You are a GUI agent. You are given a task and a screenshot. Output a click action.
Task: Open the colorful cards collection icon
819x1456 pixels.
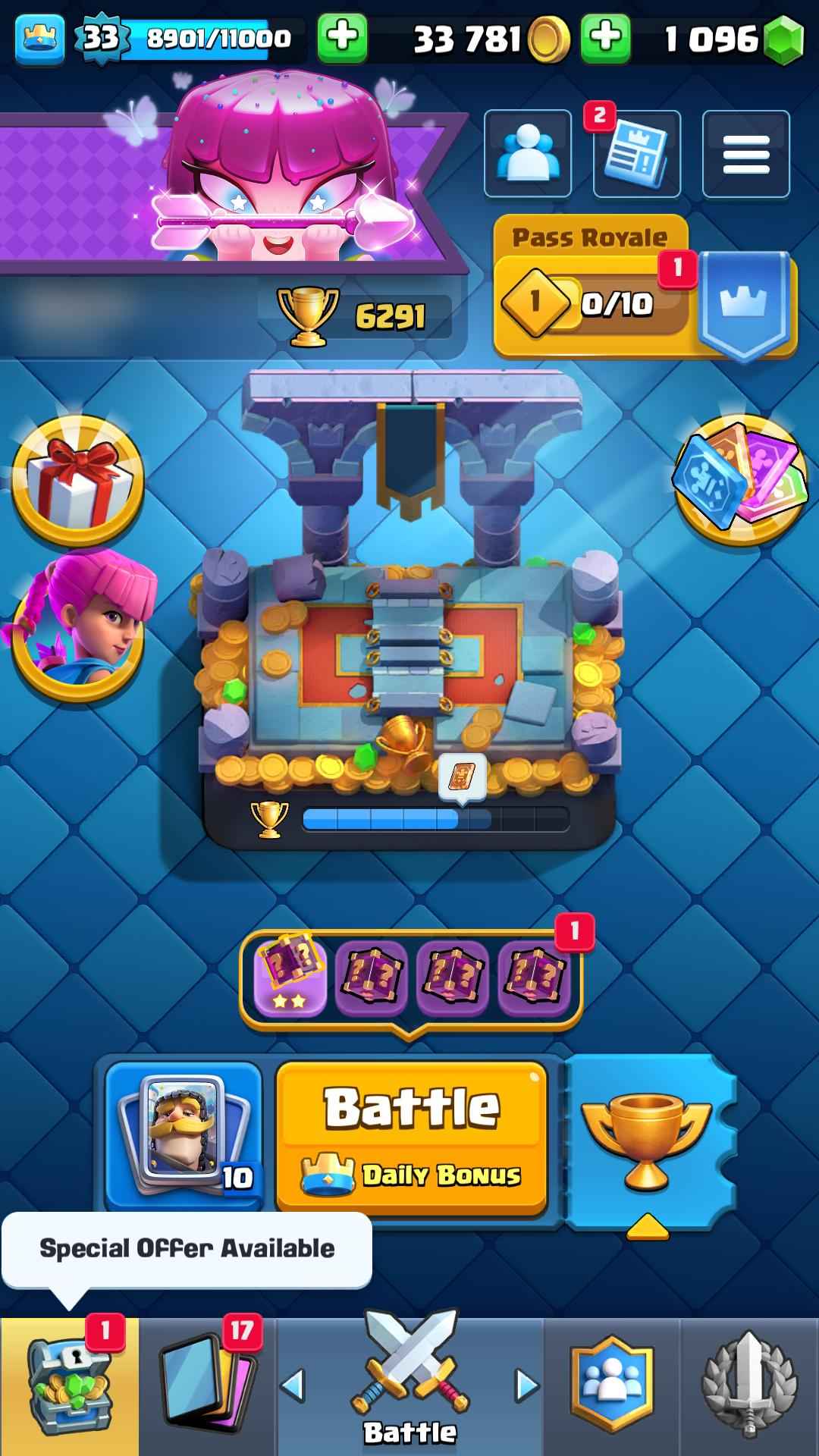739,479
